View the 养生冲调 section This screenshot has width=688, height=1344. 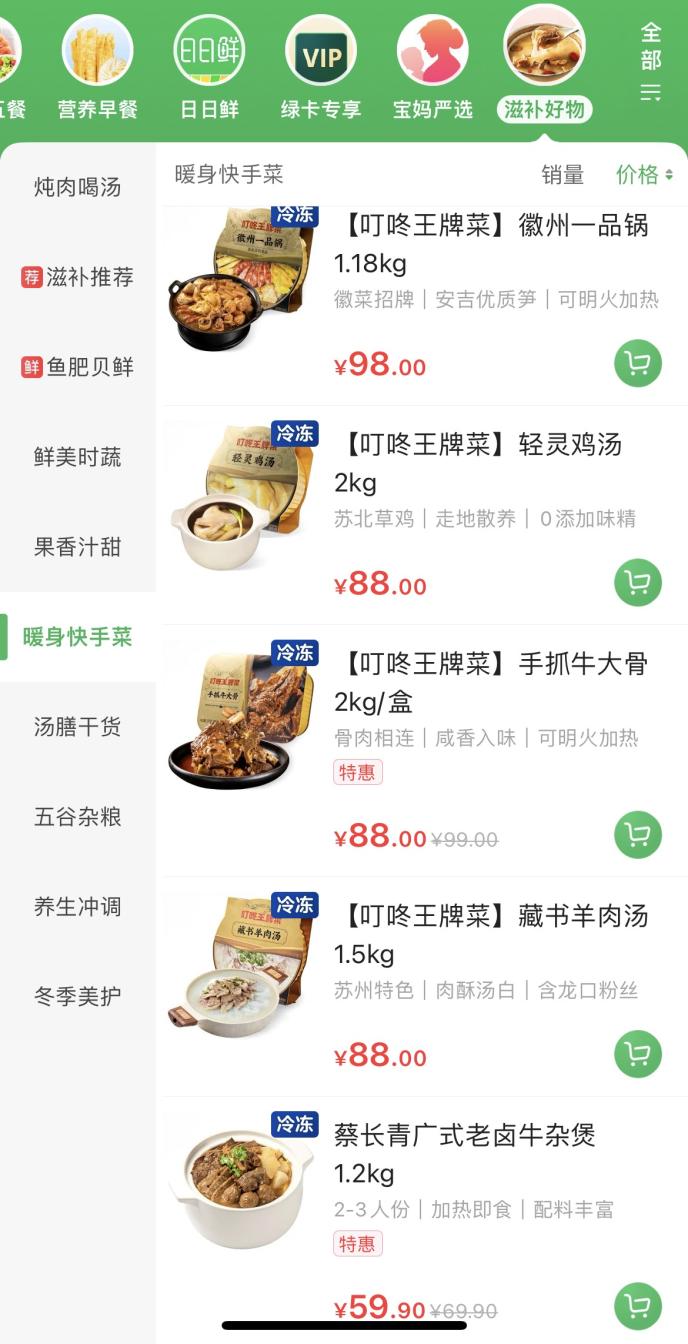[x=77, y=907]
